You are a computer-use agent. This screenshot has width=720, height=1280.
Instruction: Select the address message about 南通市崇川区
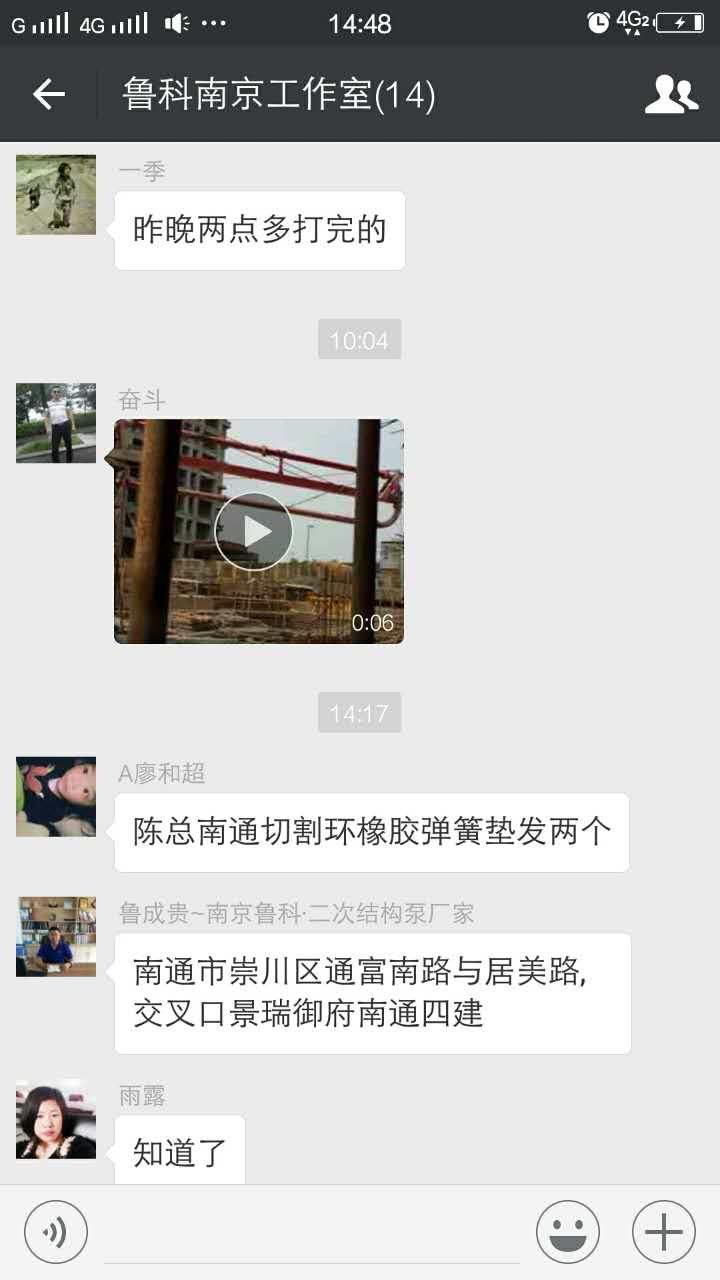coord(375,993)
